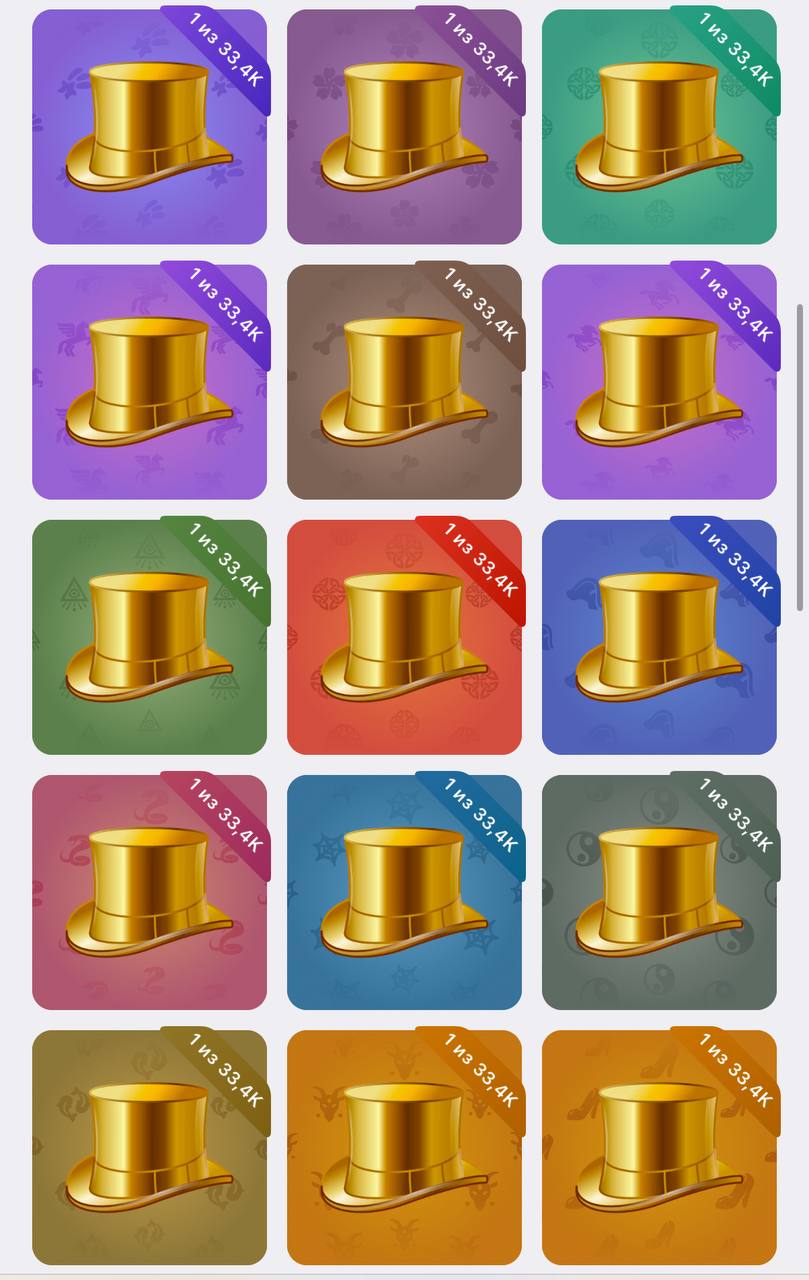Choose the hat on gray yin-yang background

tap(659, 892)
